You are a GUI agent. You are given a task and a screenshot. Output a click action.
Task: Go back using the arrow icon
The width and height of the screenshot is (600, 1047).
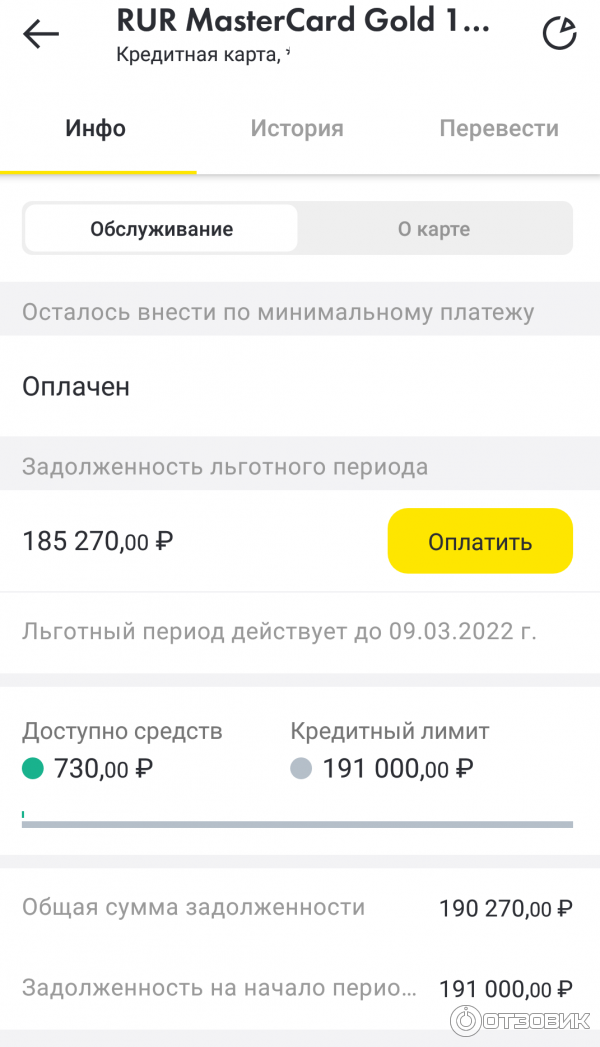pos(41,34)
